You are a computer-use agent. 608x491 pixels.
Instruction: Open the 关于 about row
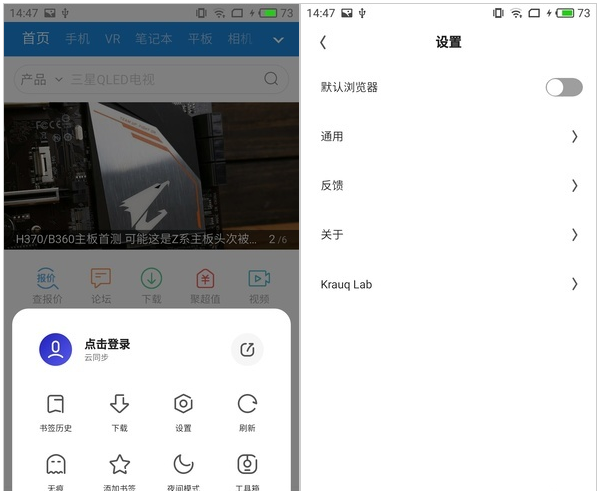tap(449, 235)
